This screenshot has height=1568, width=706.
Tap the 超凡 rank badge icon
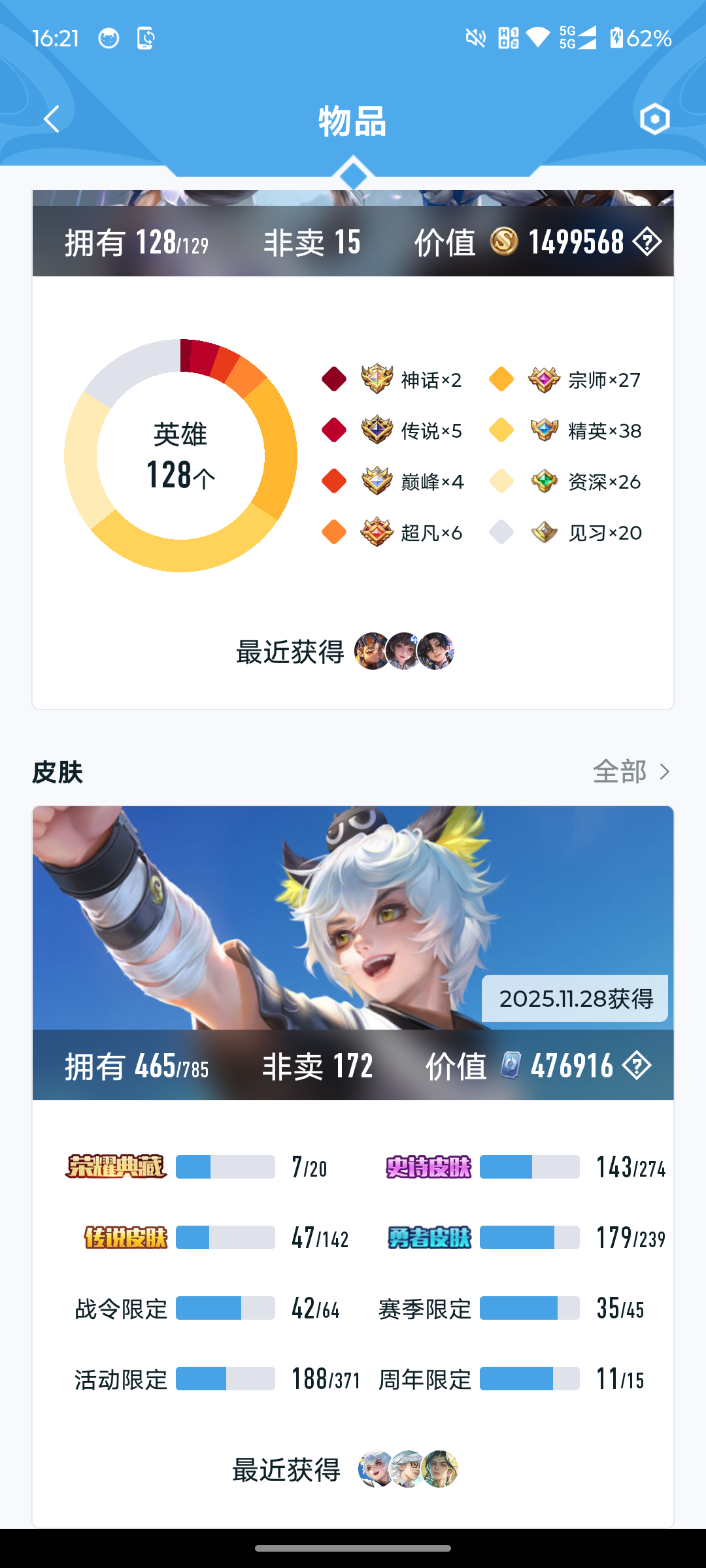[x=377, y=532]
